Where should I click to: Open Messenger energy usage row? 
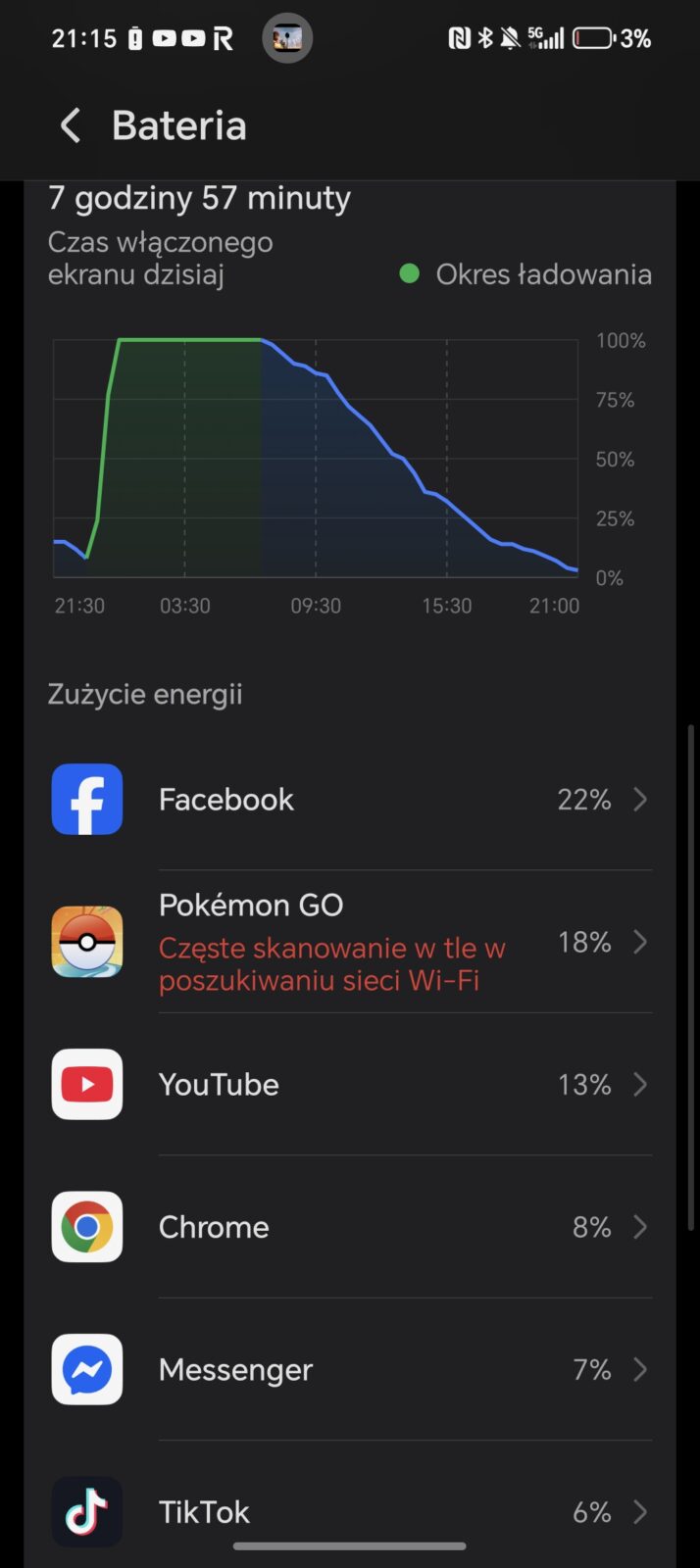click(x=350, y=1369)
